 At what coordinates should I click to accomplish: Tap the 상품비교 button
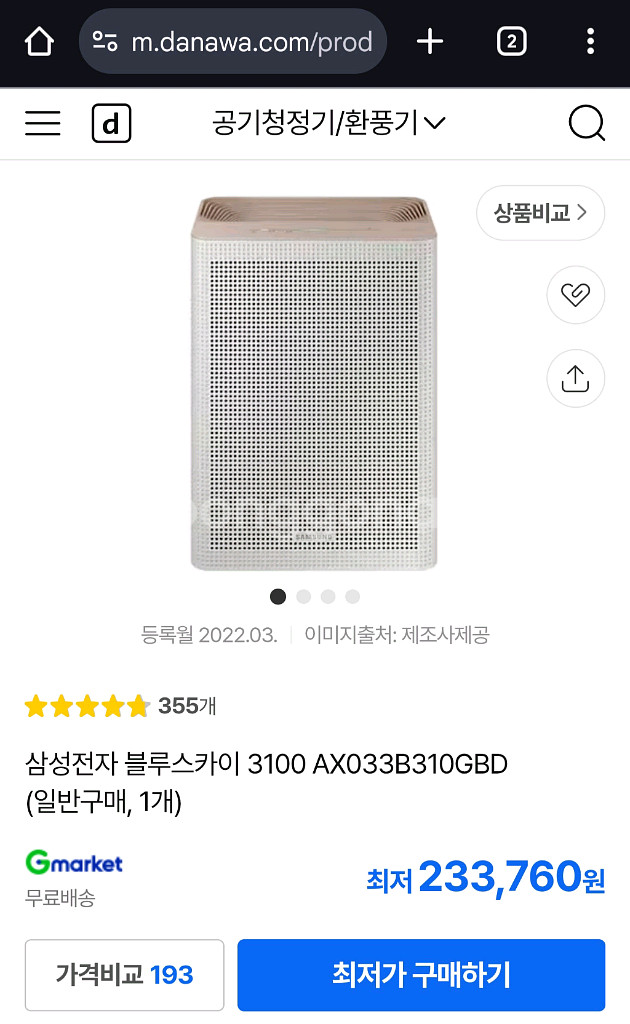point(540,213)
